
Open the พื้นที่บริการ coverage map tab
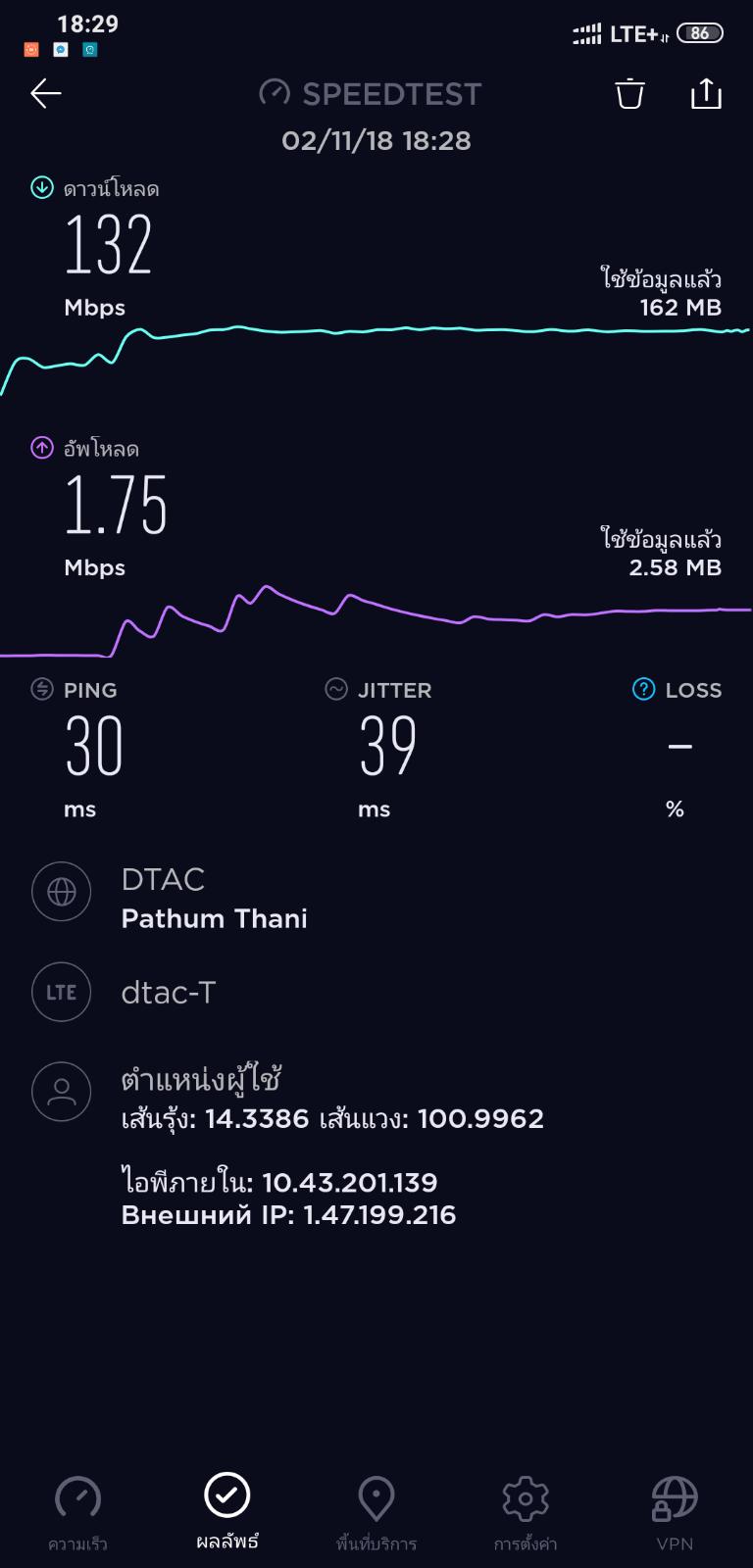click(x=376, y=1513)
